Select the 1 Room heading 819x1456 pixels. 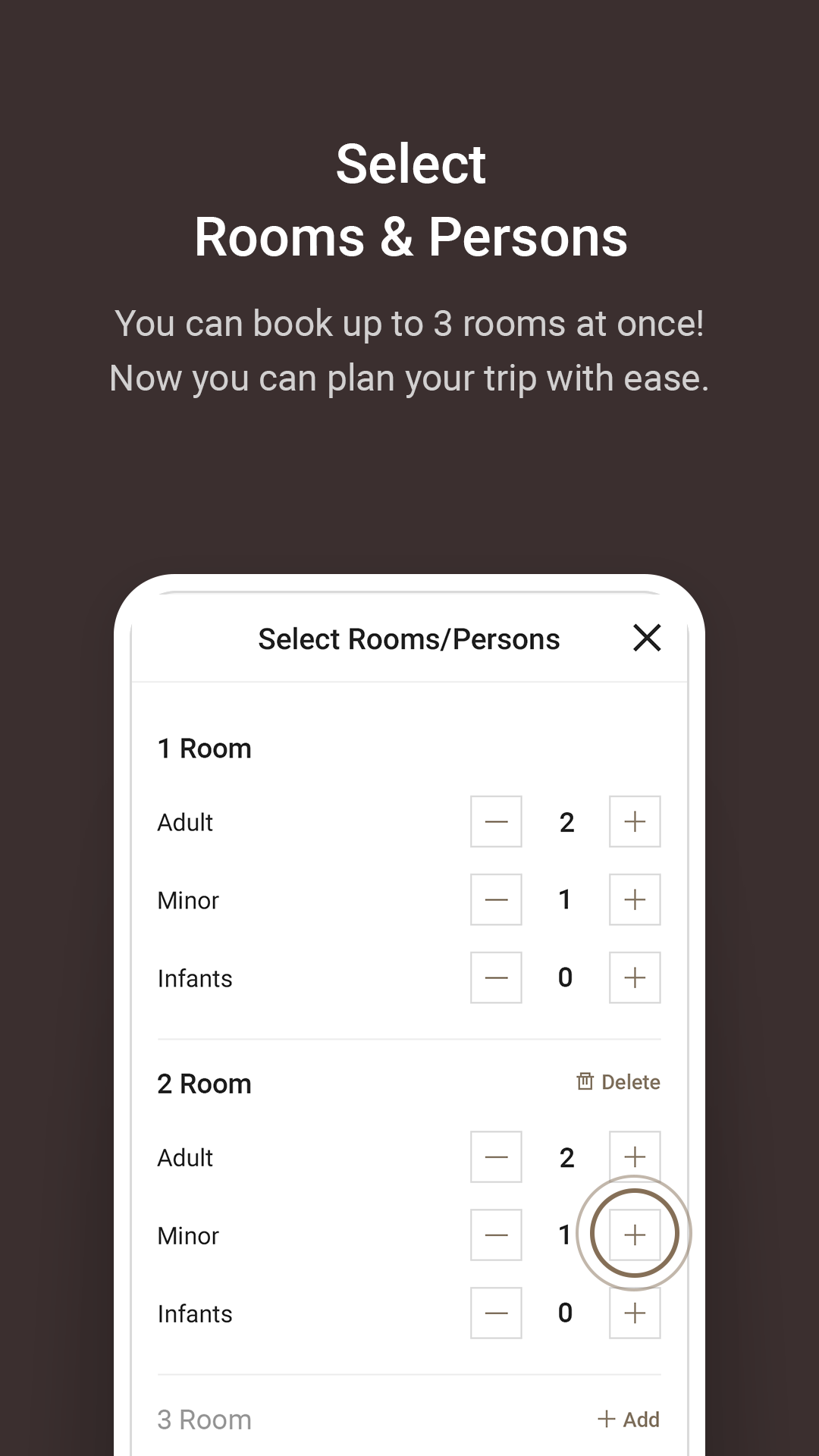[x=204, y=748]
